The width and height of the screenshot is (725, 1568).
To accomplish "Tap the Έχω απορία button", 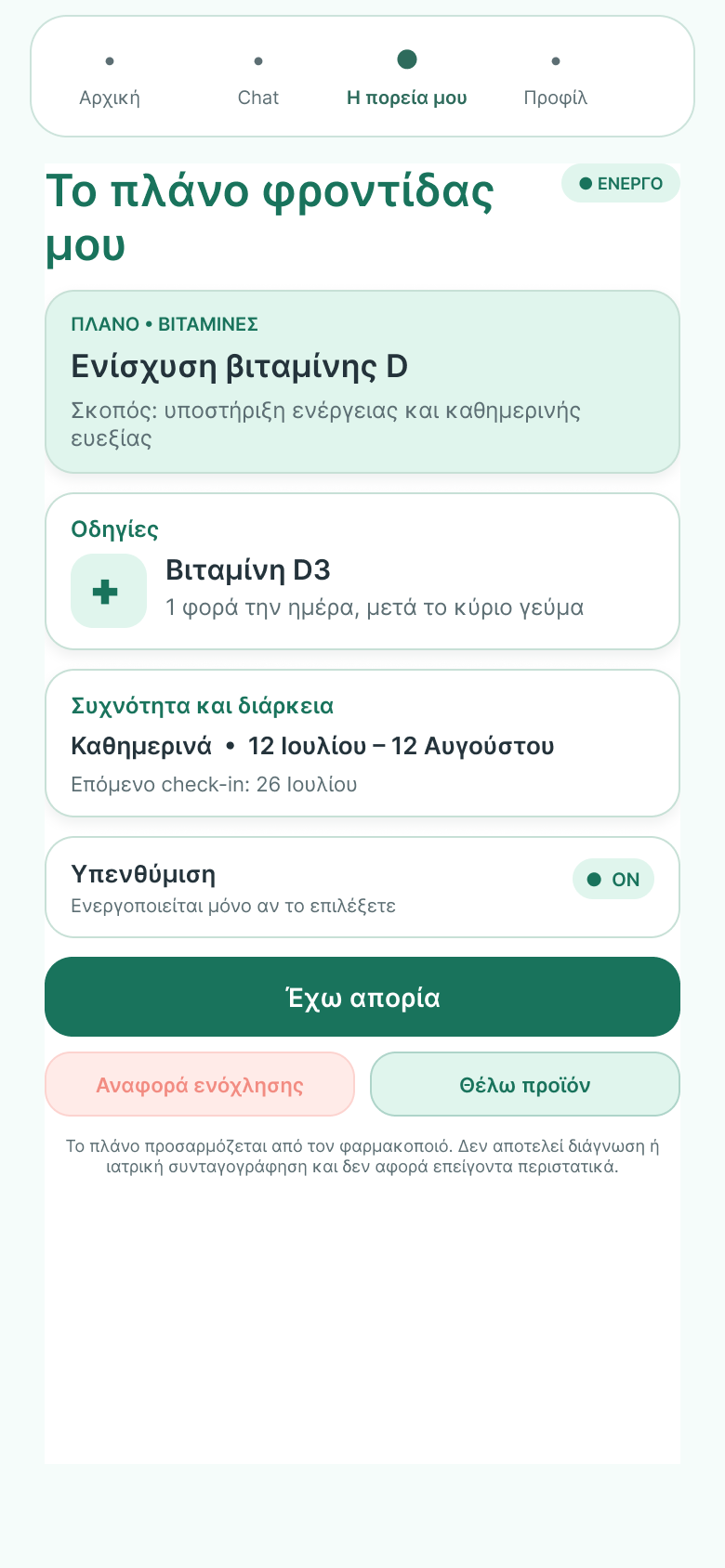I will [x=362, y=997].
